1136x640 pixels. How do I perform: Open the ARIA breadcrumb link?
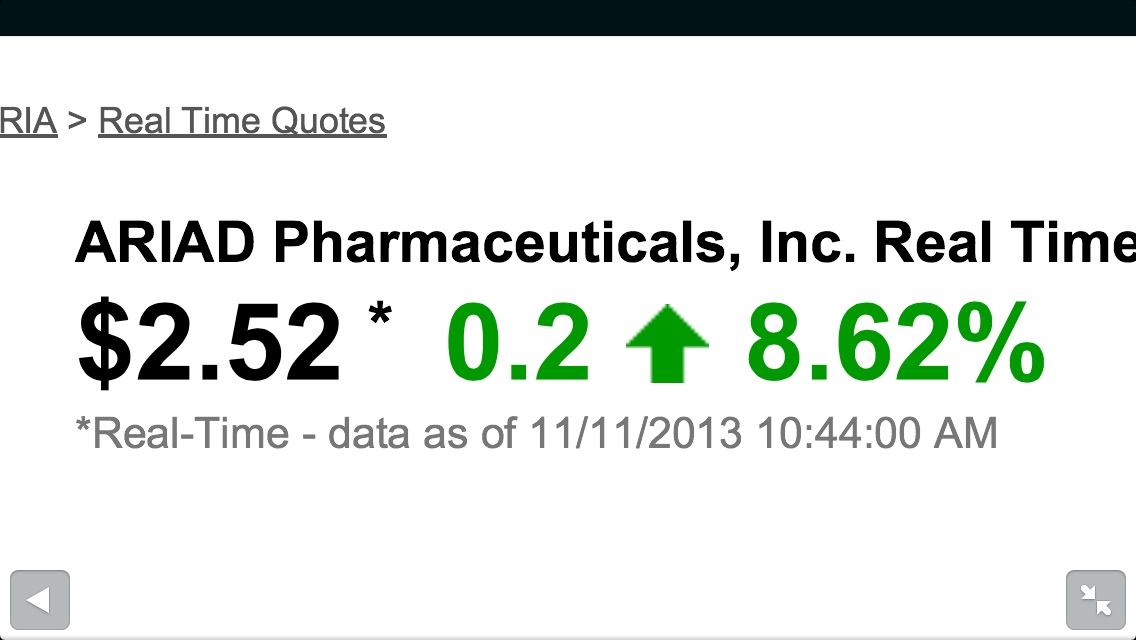pyautogui.click(x=27, y=121)
